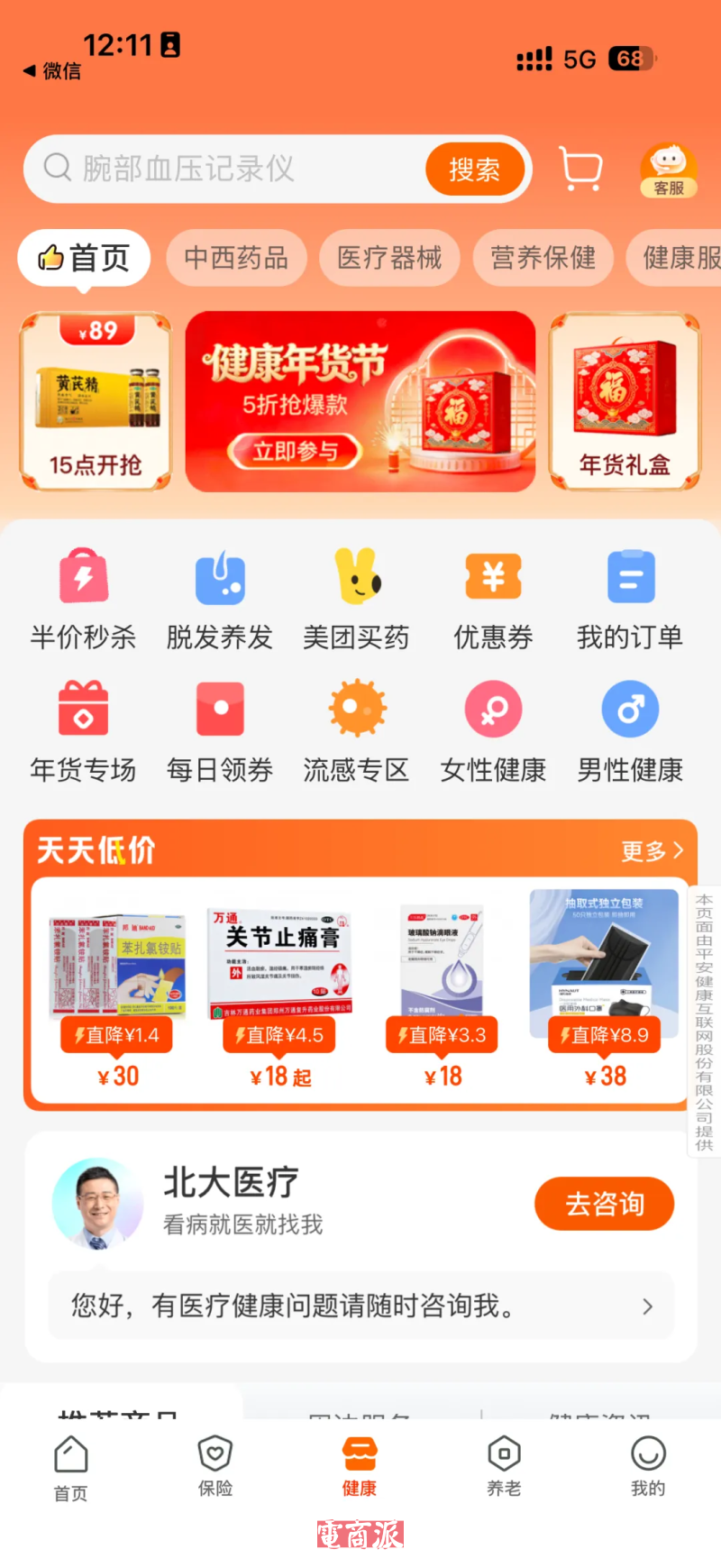Open the 您好，有医疗健康问题 consultation row
The height and width of the screenshot is (1568, 721).
coord(360,1306)
